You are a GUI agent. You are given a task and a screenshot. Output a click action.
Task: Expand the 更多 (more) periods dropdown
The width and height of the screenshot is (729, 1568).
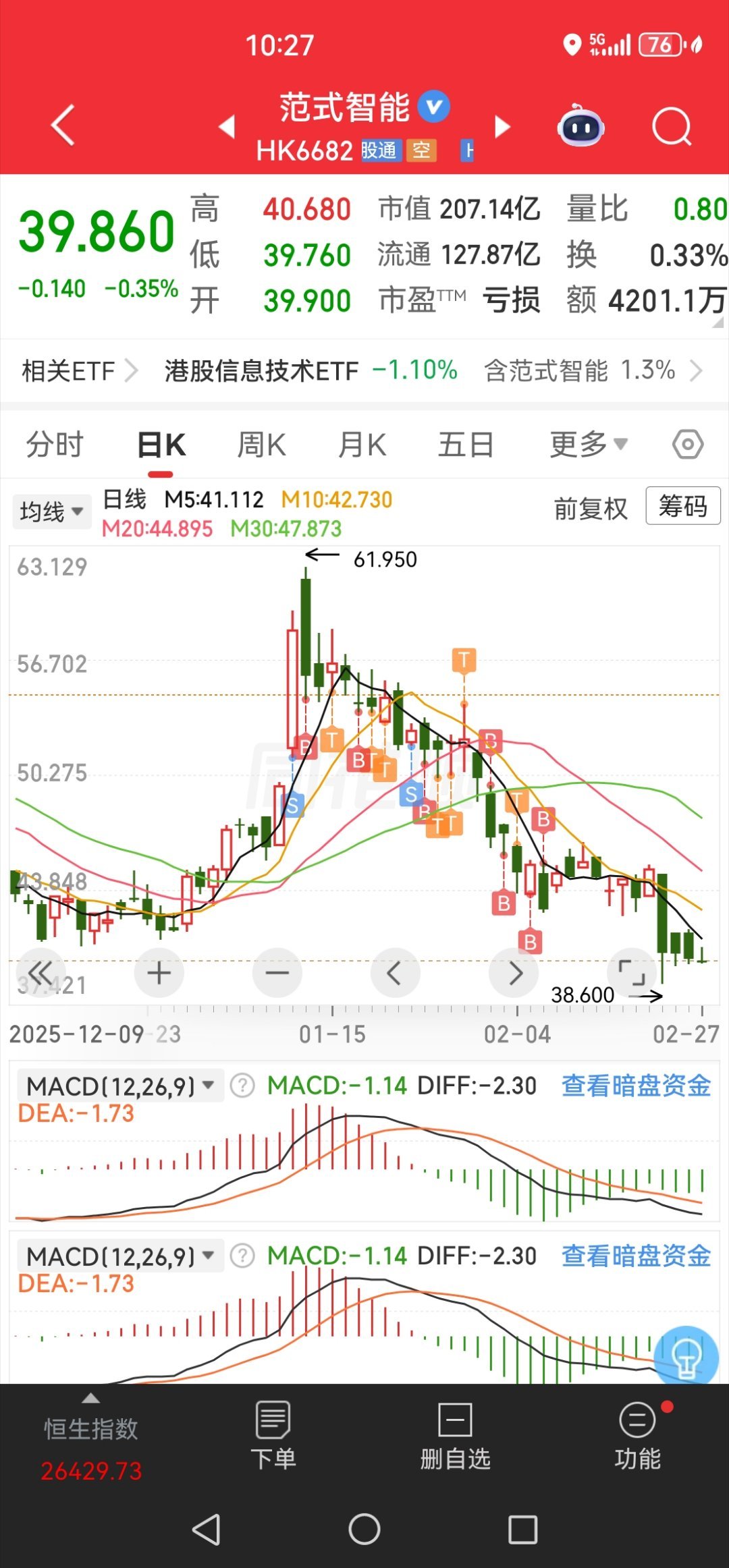click(x=586, y=443)
